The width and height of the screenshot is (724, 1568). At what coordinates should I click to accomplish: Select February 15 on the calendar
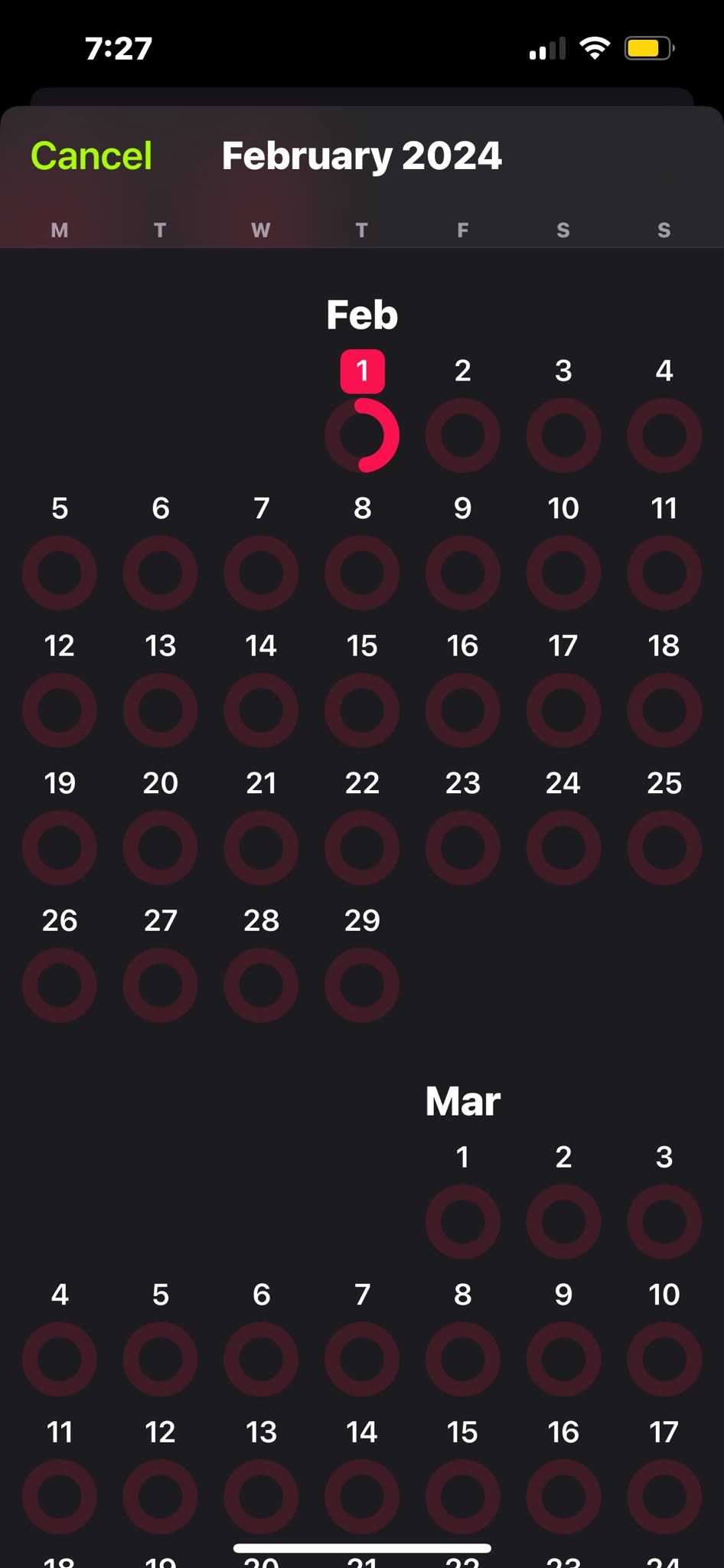tap(362, 710)
